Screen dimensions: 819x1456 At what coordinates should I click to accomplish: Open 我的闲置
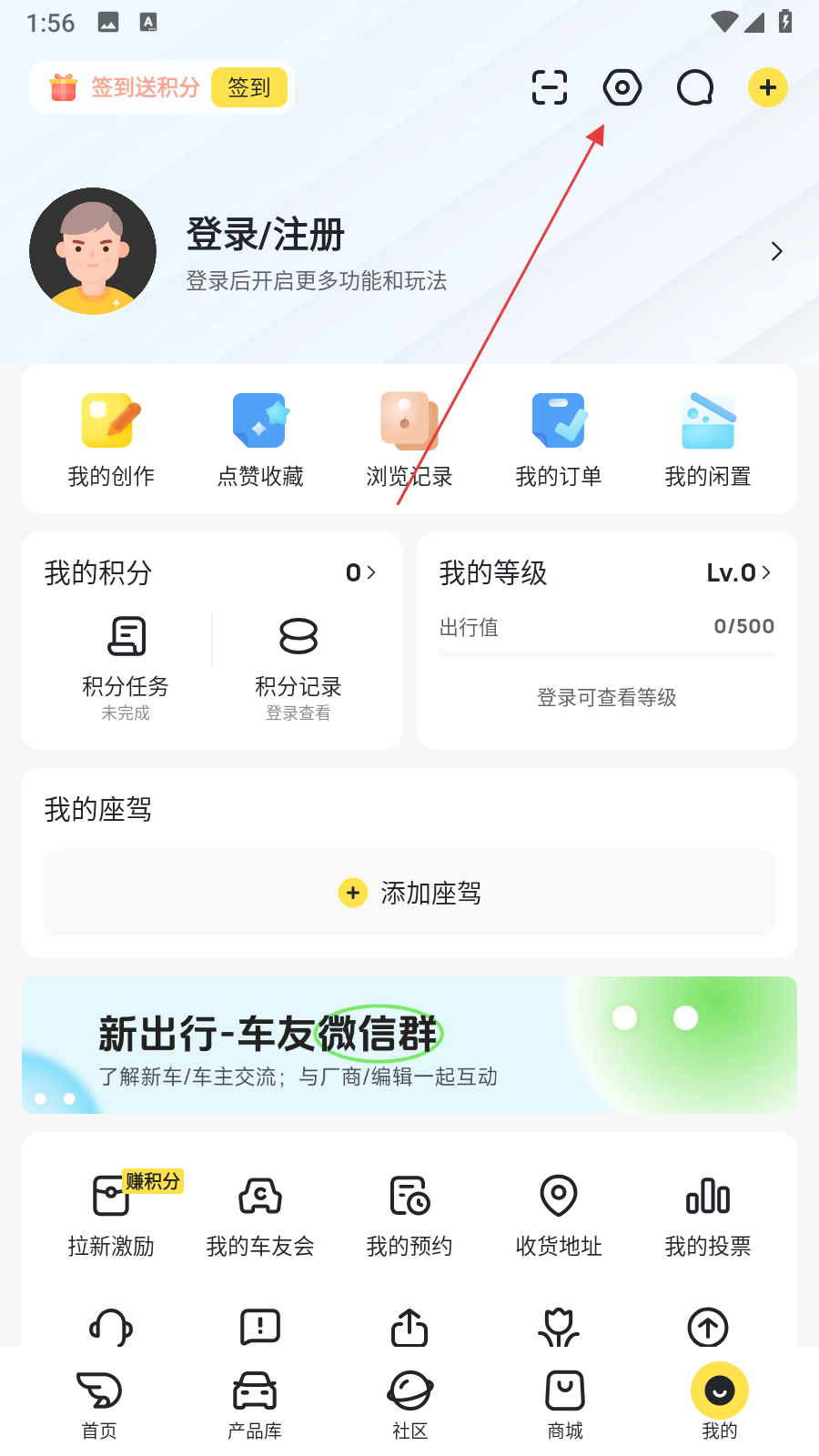(x=708, y=439)
